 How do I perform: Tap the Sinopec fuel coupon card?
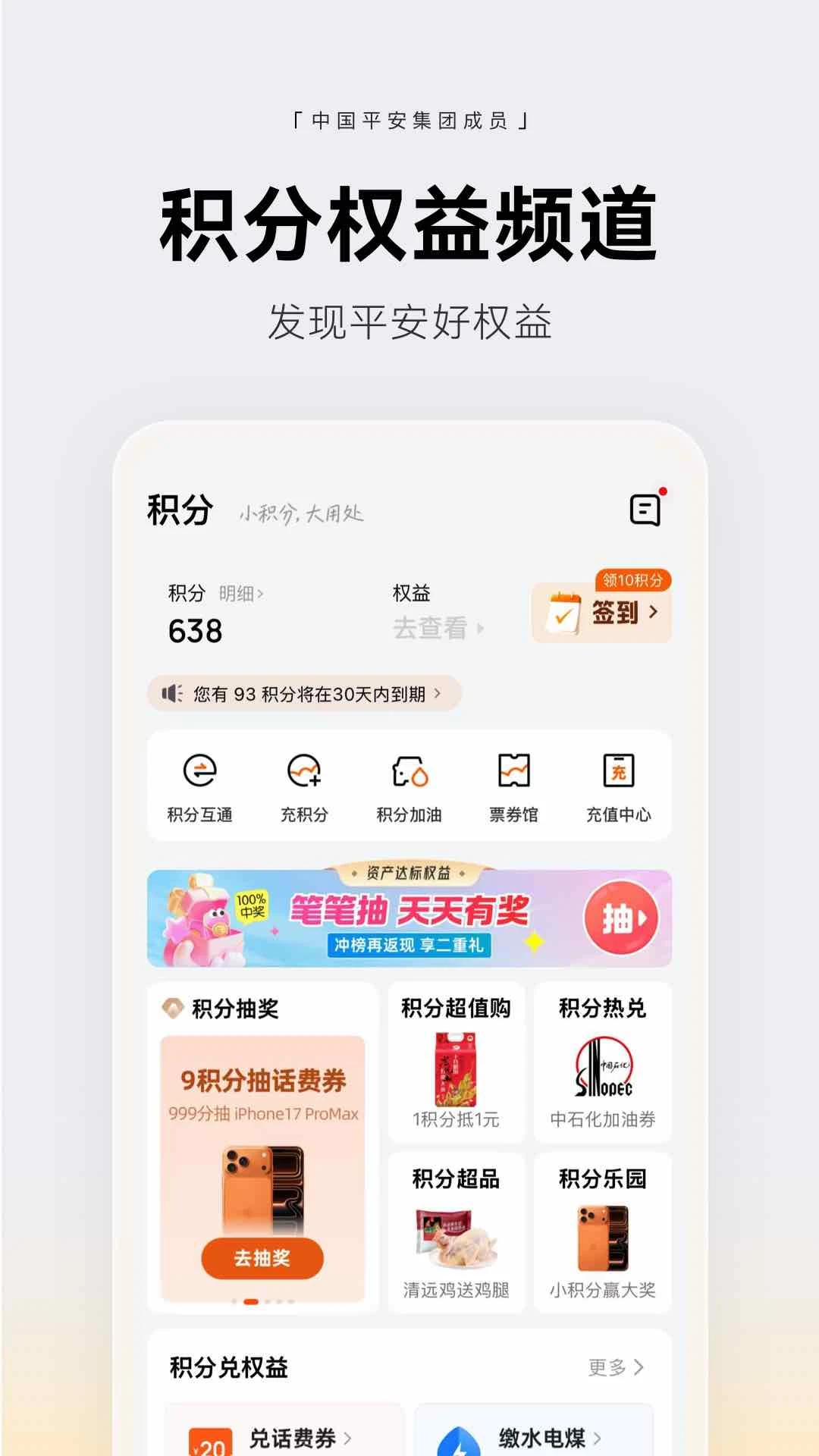click(x=601, y=1062)
